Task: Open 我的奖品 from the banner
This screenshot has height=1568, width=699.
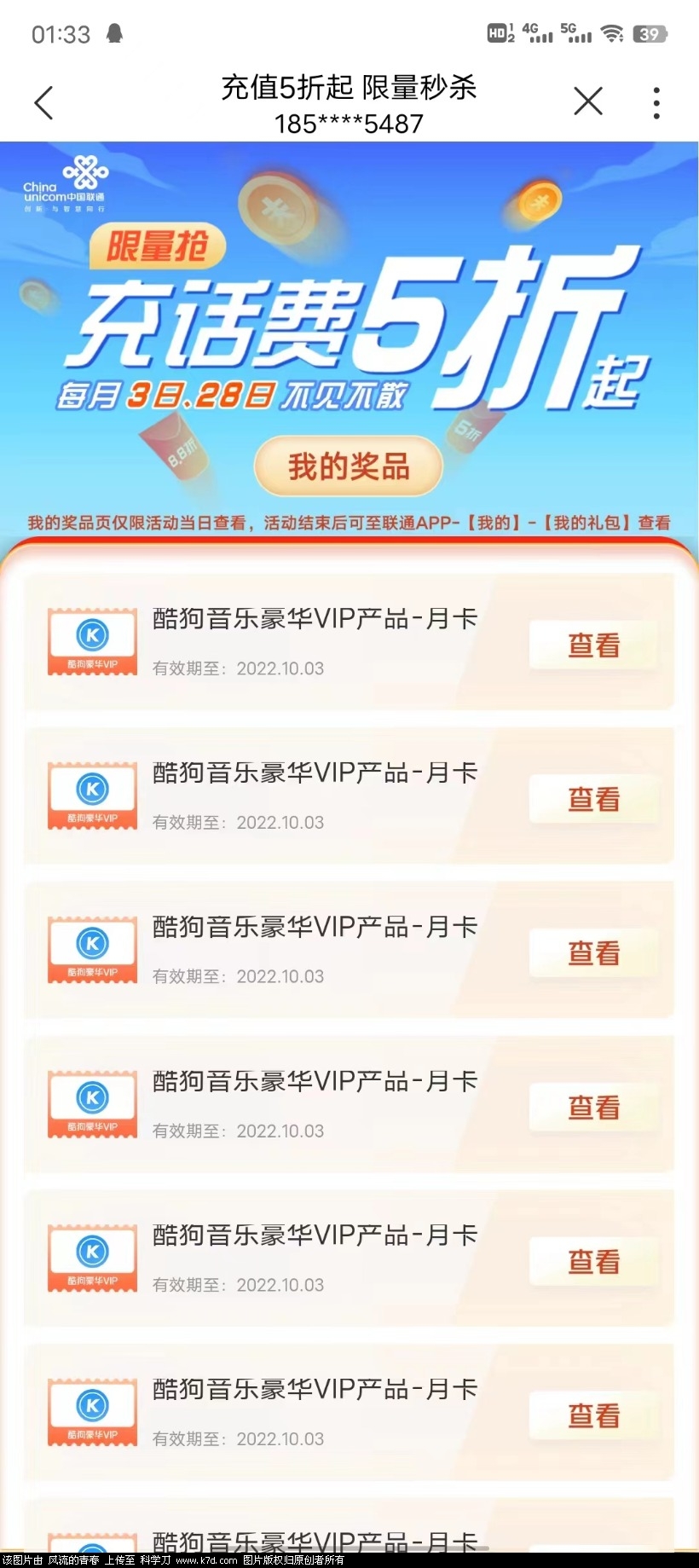Action: (349, 466)
